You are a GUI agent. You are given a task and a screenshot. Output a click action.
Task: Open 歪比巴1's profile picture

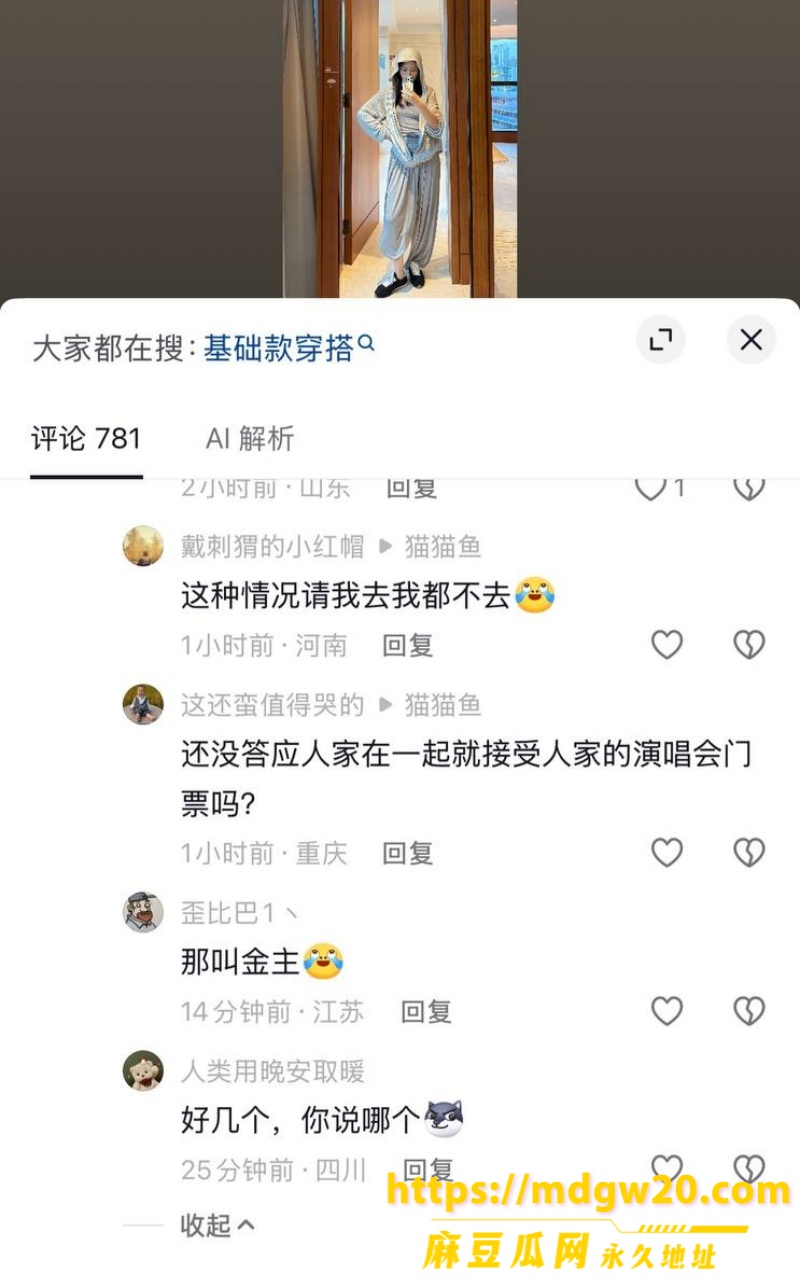point(143,912)
